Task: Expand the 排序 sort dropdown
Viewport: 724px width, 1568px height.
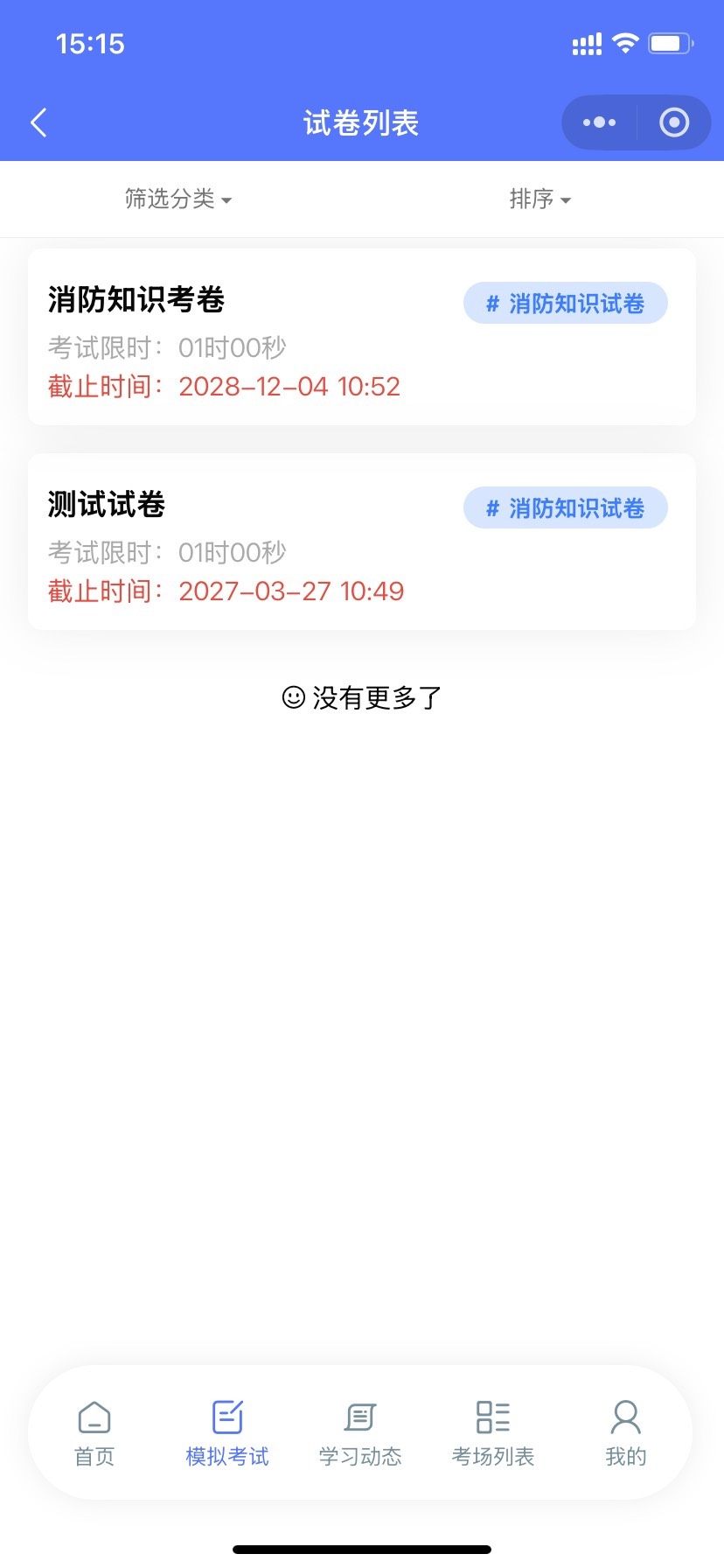Action: point(540,199)
